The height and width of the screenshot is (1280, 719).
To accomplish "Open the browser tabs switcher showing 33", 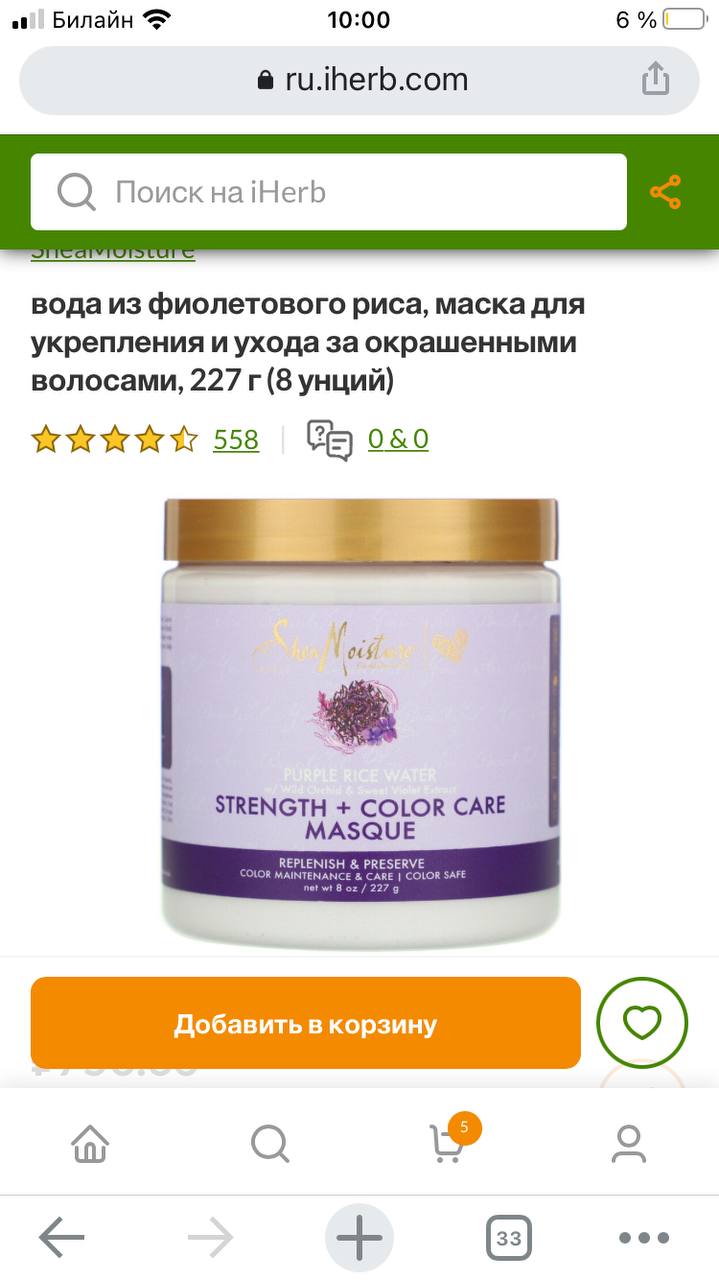I will (x=509, y=1239).
